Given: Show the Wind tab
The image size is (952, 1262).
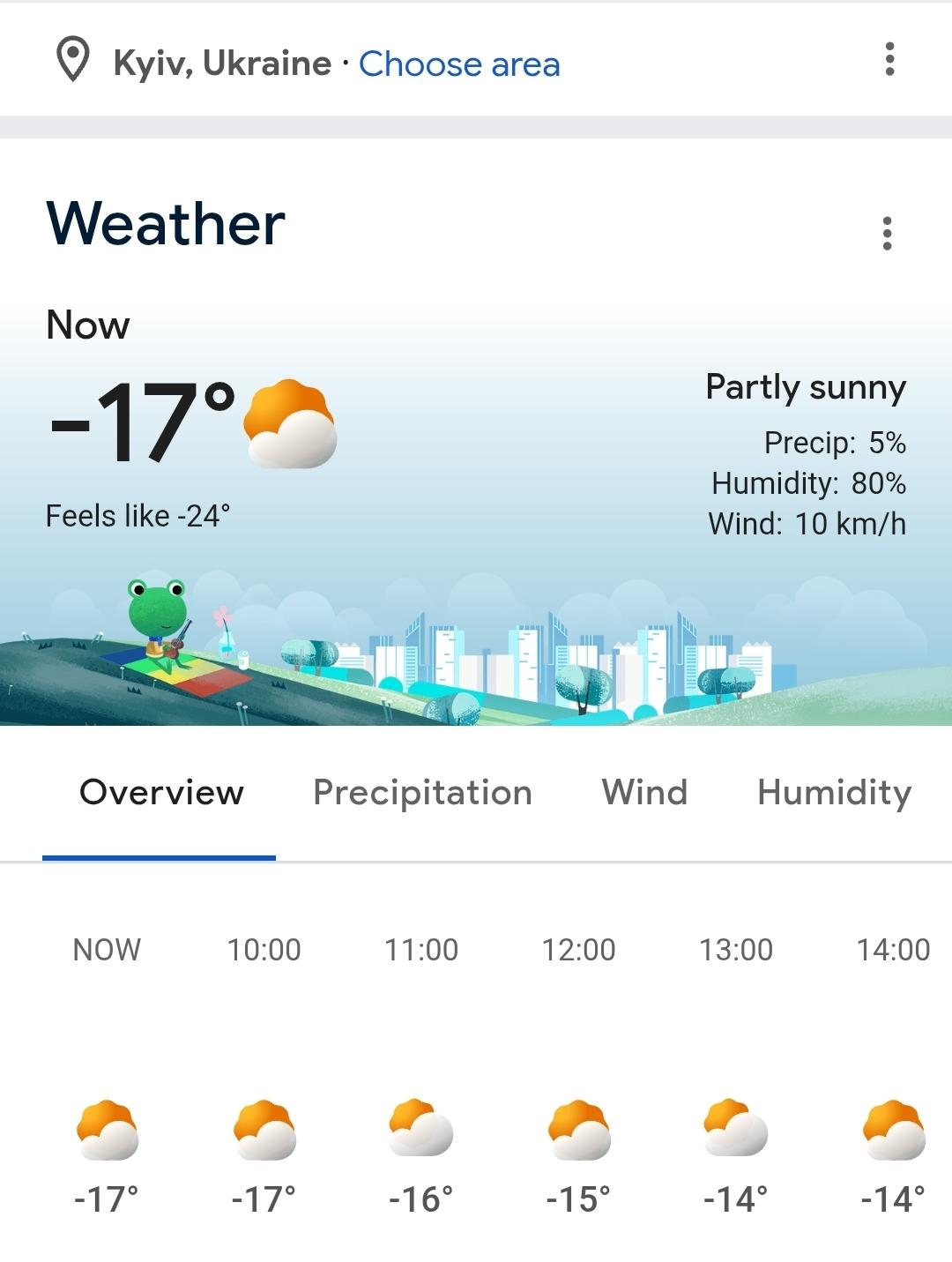Looking at the screenshot, I should pyautogui.click(x=644, y=793).
